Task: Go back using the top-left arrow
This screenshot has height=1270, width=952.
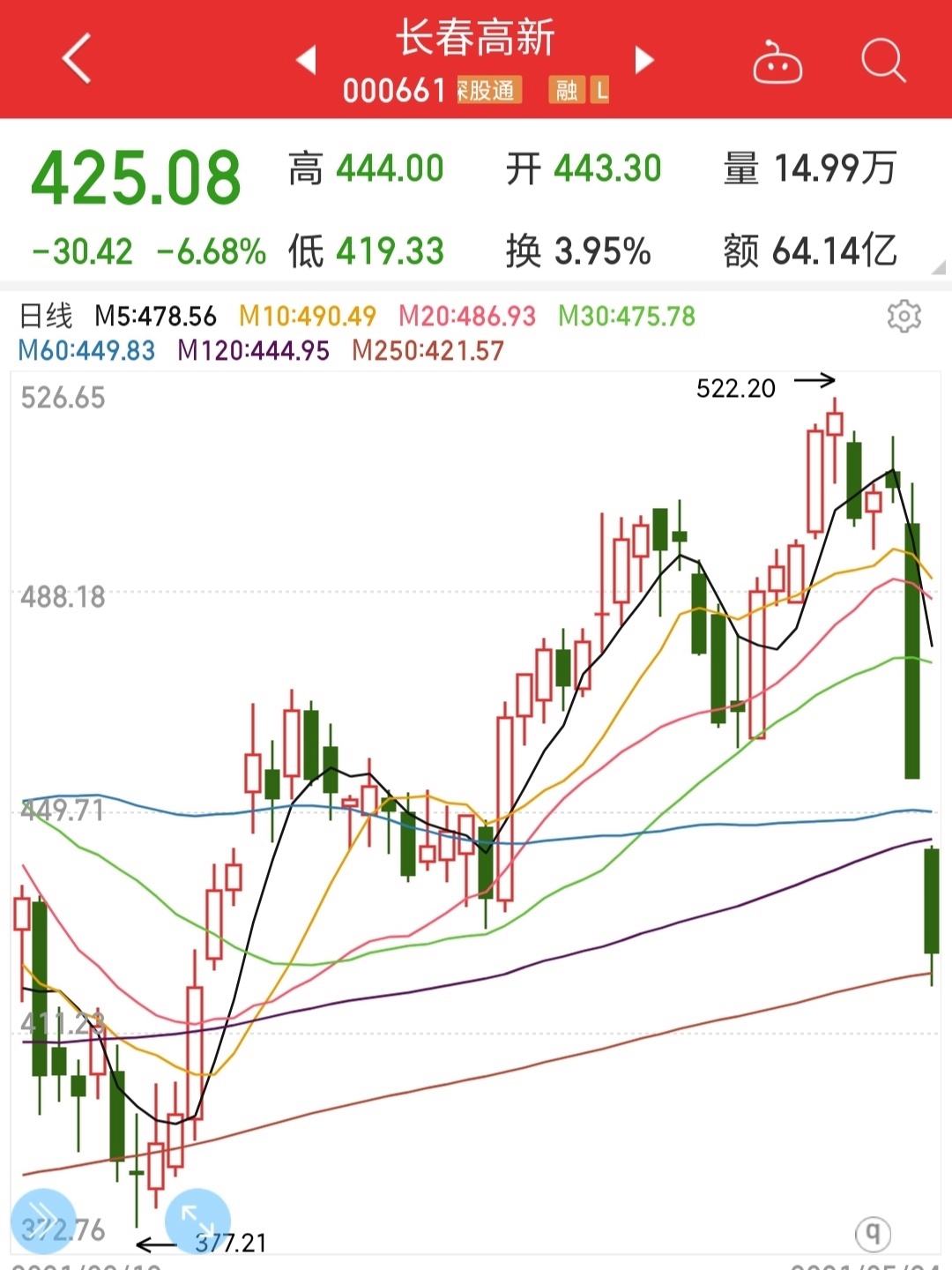Action: tap(77, 59)
